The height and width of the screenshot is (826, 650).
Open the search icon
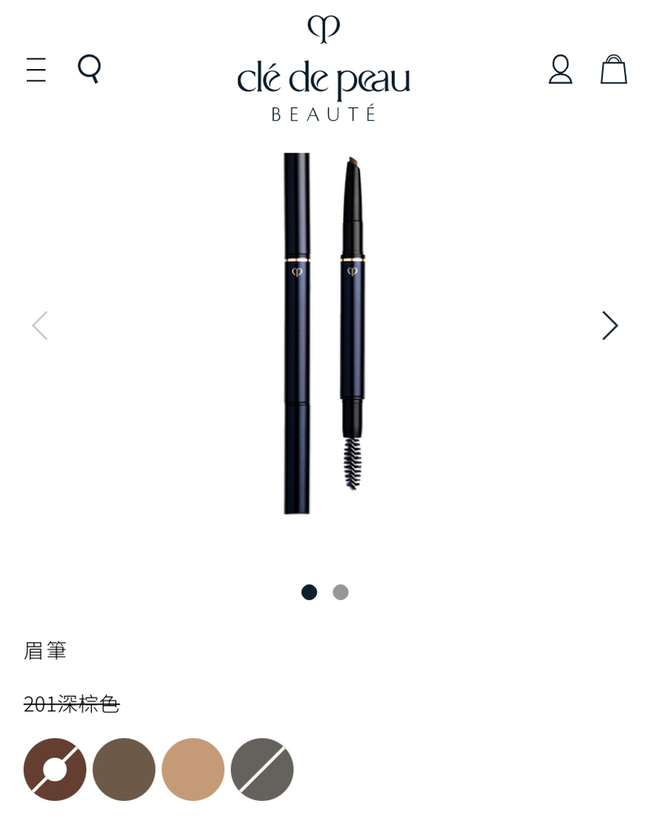[90, 69]
